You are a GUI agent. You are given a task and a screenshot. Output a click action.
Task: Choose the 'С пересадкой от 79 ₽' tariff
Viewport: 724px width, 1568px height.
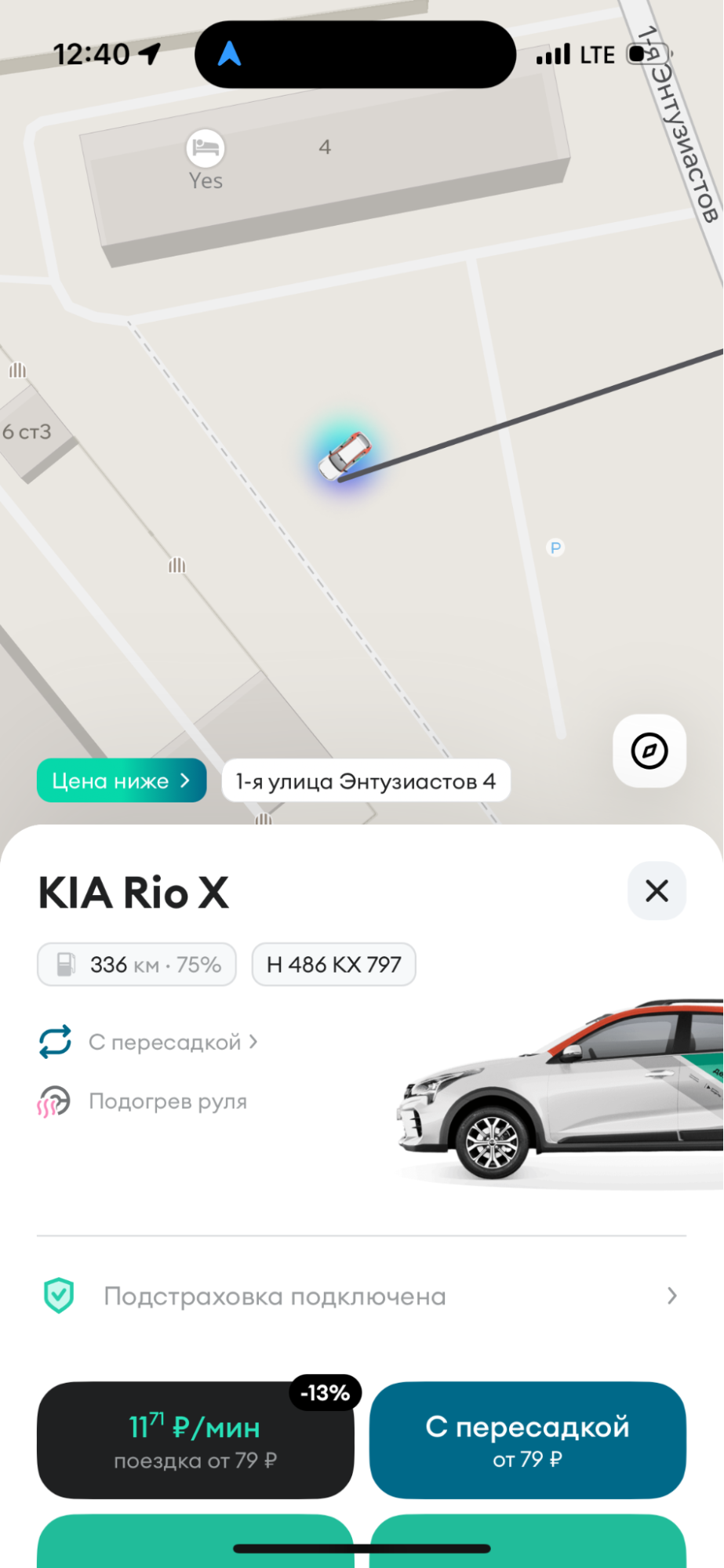click(x=527, y=1440)
